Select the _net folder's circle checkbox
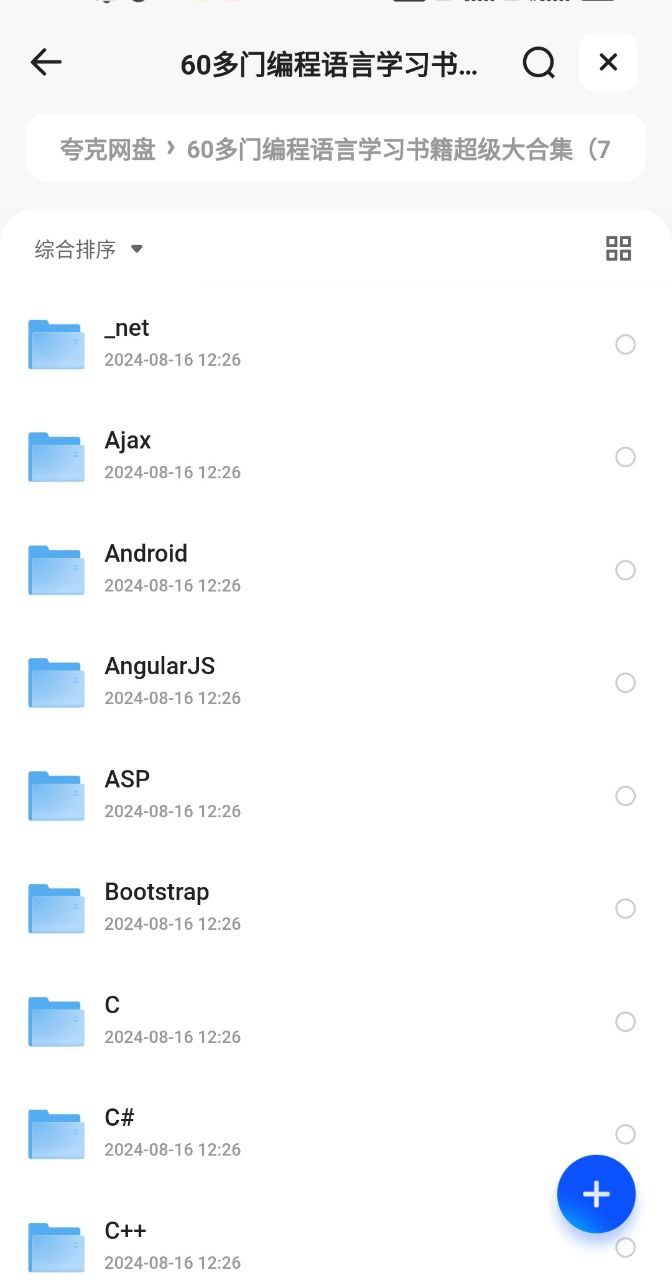This screenshot has height=1280, width=672. (625, 345)
